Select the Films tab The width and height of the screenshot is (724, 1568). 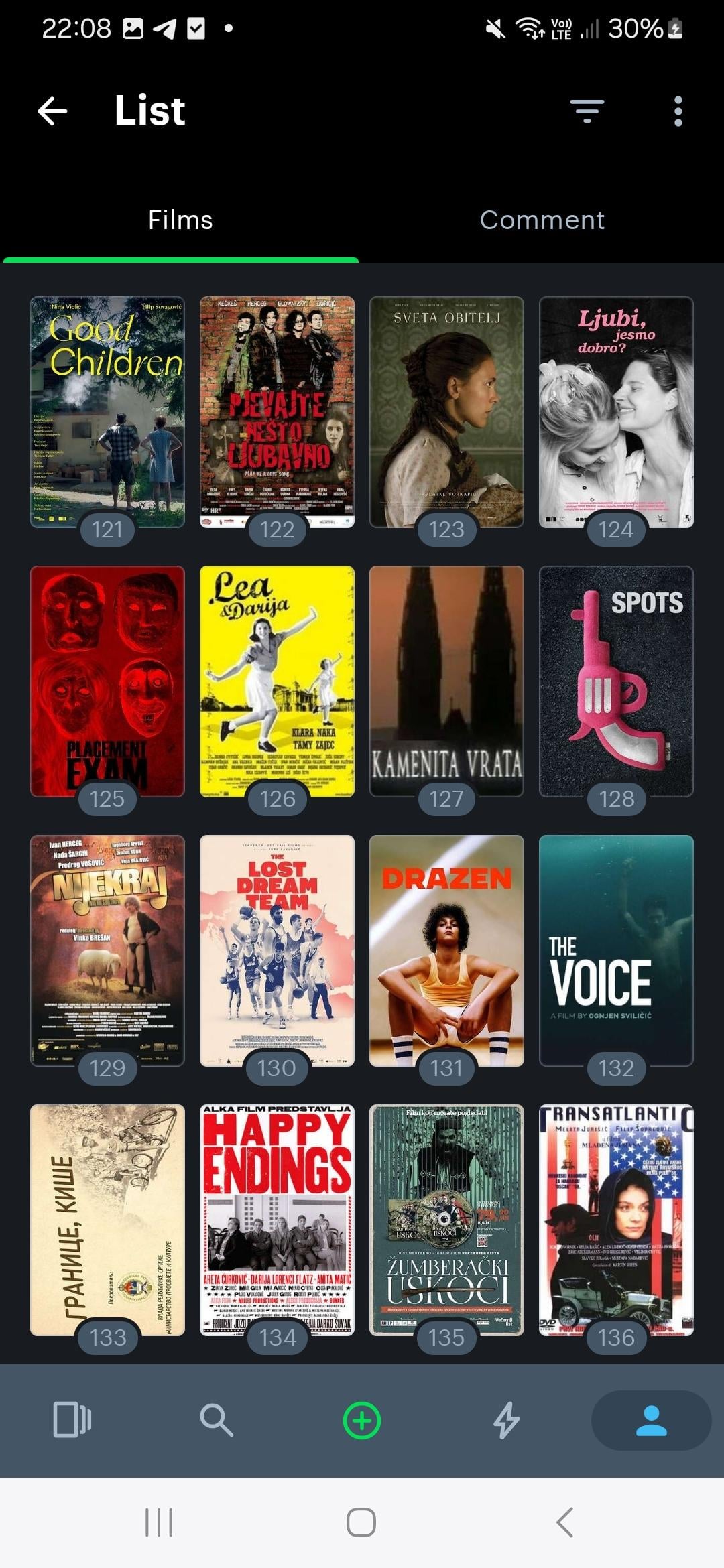[180, 220]
